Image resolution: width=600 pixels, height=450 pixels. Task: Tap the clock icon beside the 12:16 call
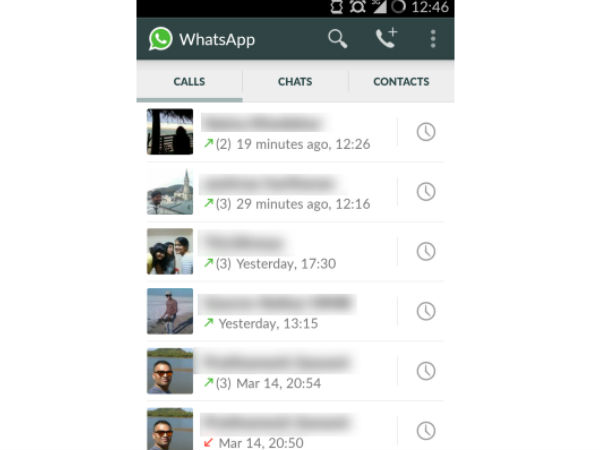point(426,192)
